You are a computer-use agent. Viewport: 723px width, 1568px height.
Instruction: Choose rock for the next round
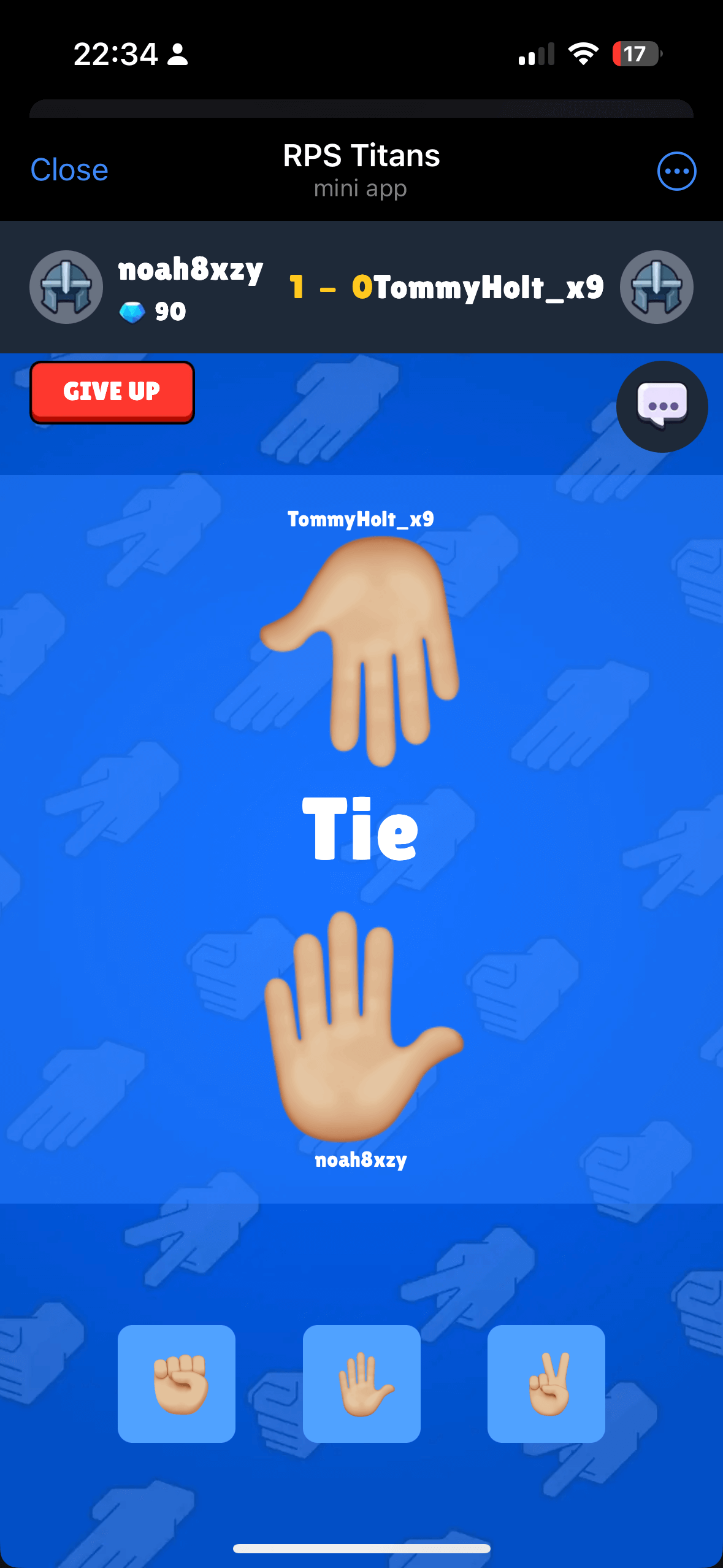click(177, 1383)
